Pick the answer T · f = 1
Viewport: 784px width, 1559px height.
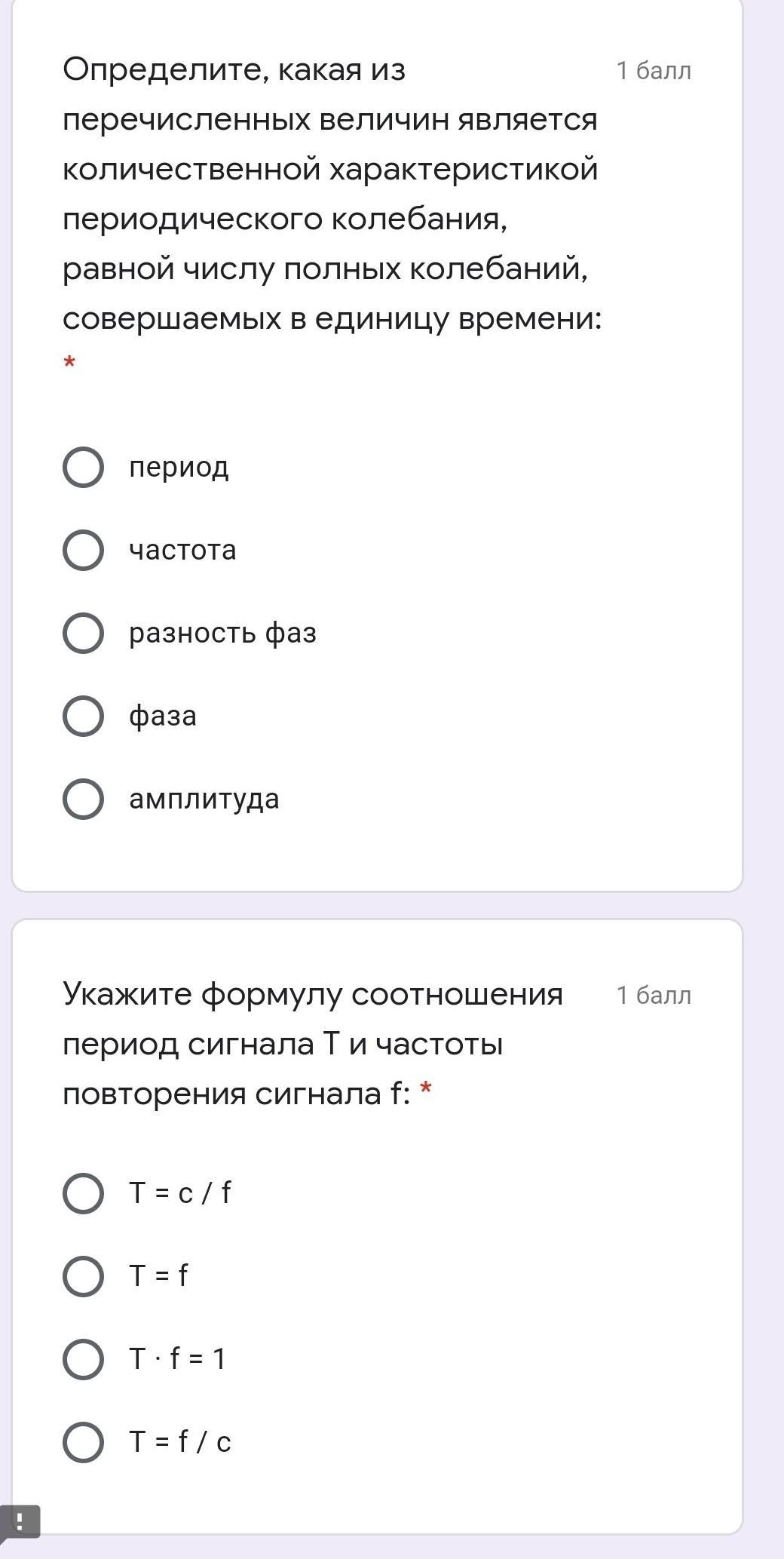click(x=83, y=1359)
